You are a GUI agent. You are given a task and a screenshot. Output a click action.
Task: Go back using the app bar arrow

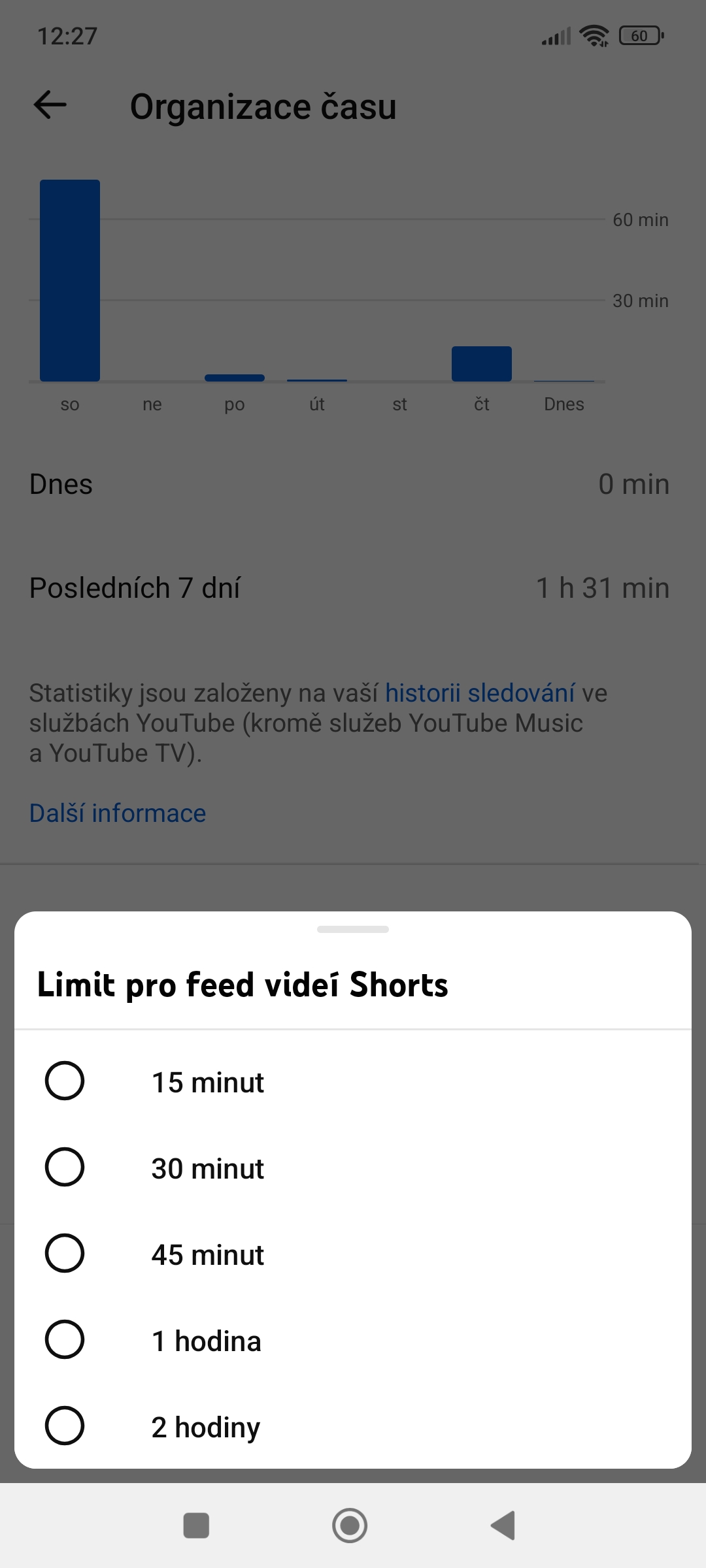(50, 105)
